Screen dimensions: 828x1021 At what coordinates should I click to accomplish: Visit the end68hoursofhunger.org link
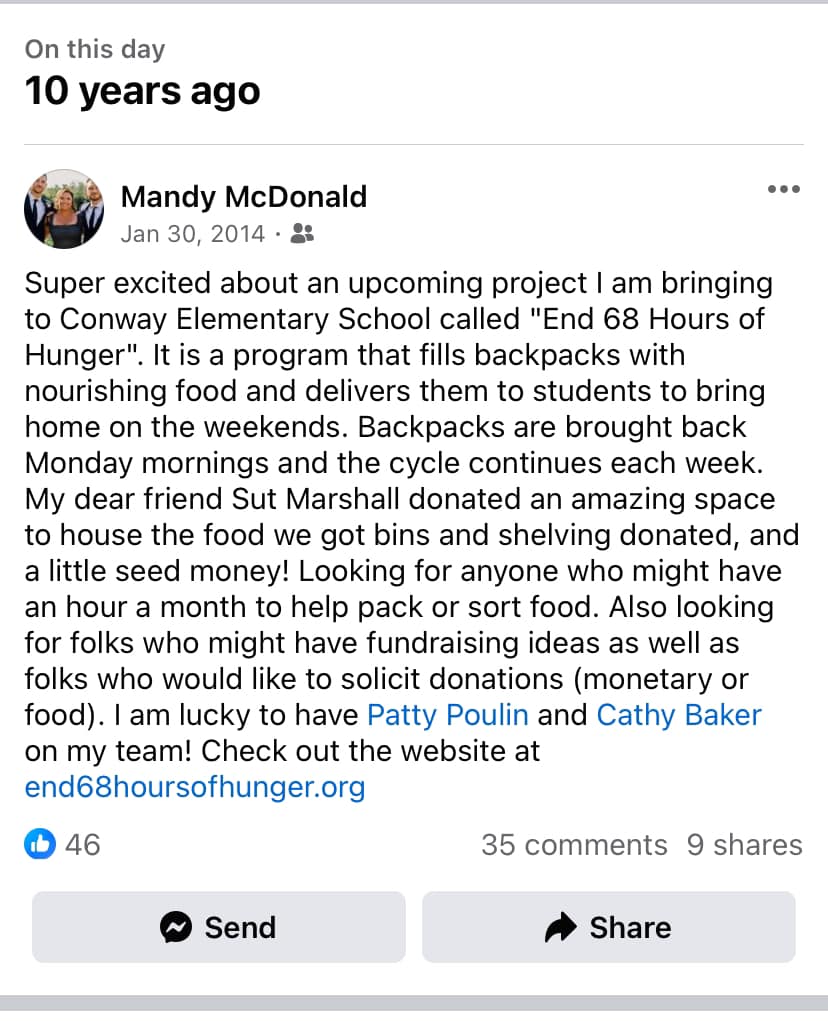[195, 787]
